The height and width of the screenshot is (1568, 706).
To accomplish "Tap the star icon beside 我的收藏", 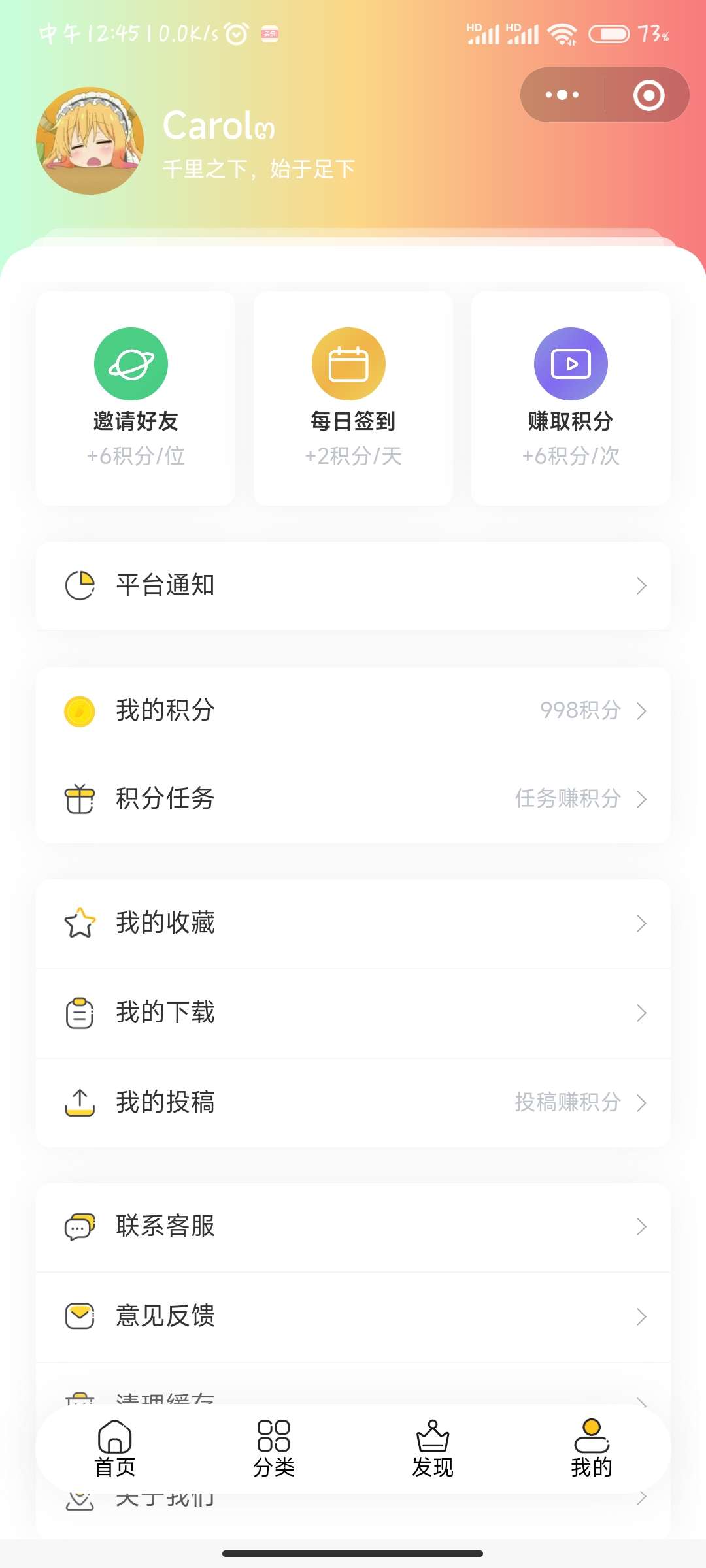I will coord(80,923).
